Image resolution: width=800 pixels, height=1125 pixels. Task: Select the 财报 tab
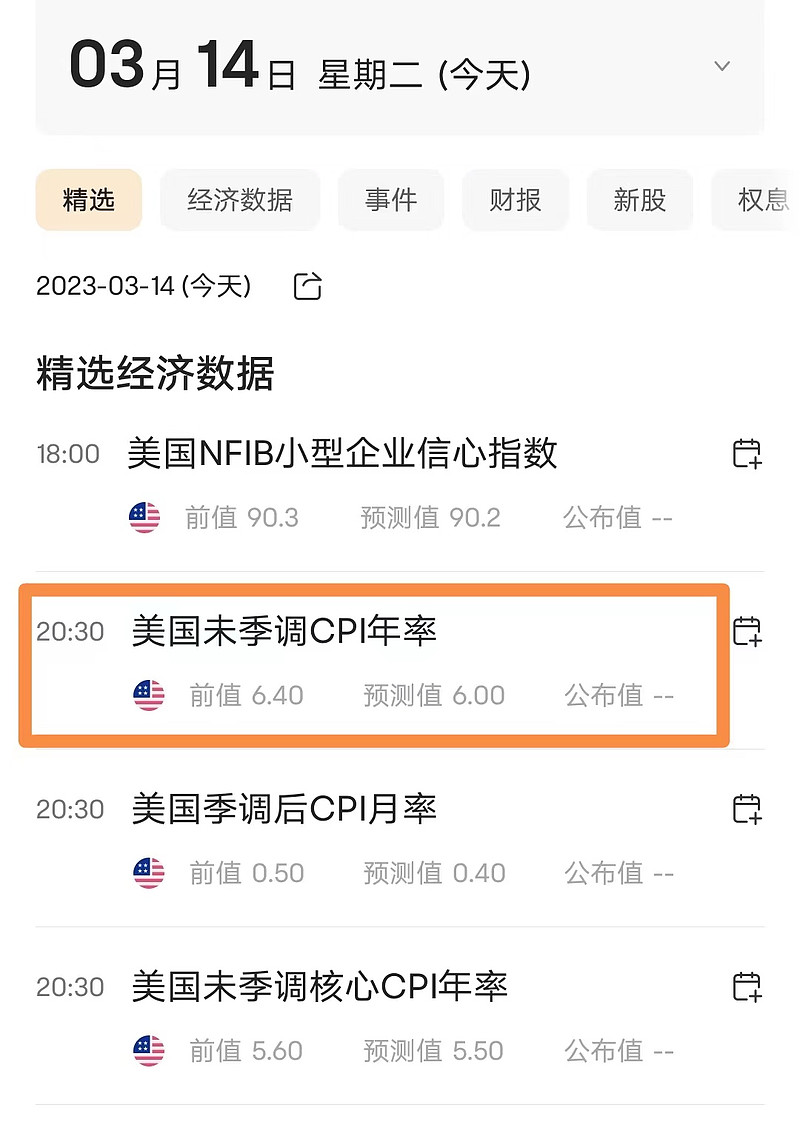click(x=515, y=200)
